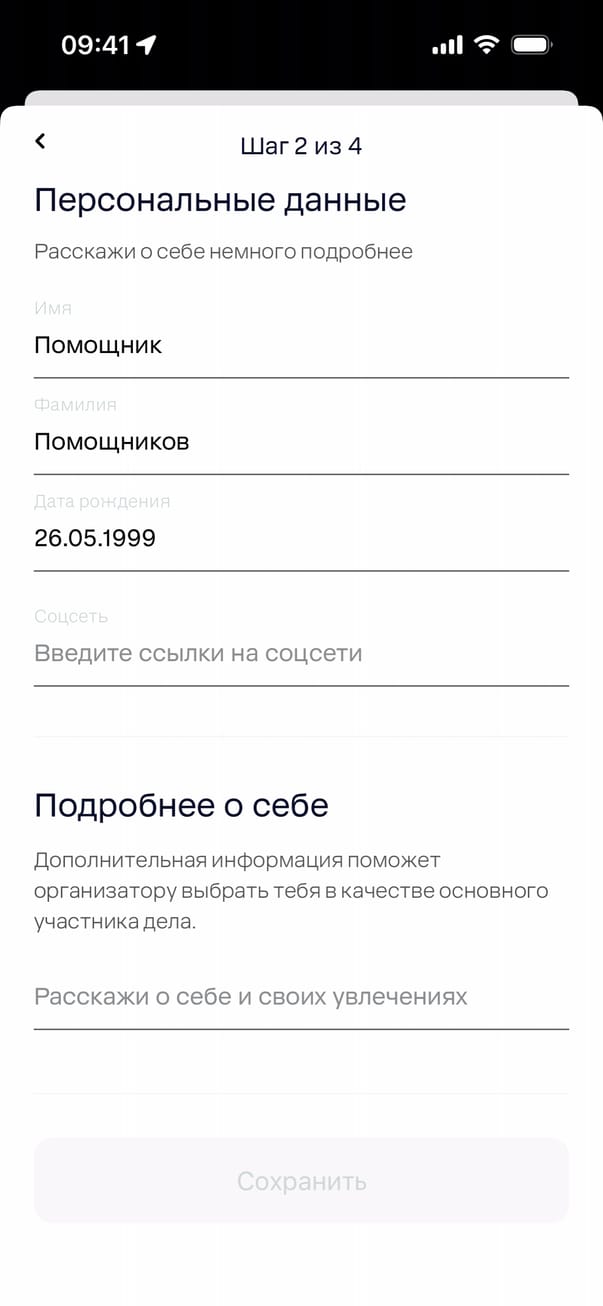Screen dimensions: 603x1306
Task: Edit the Фамилия field with Помощников
Action: click(x=300, y=442)
